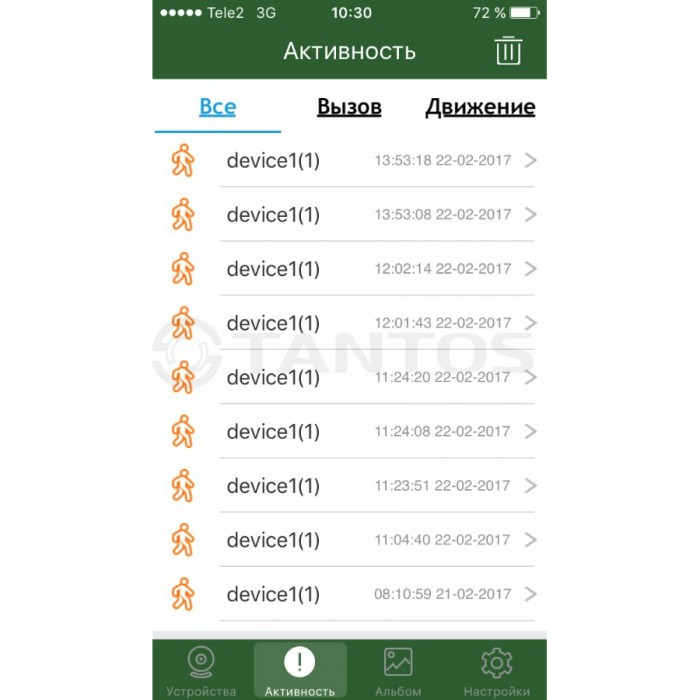
Task: Select the Все tab
Action: click(217, 107)
